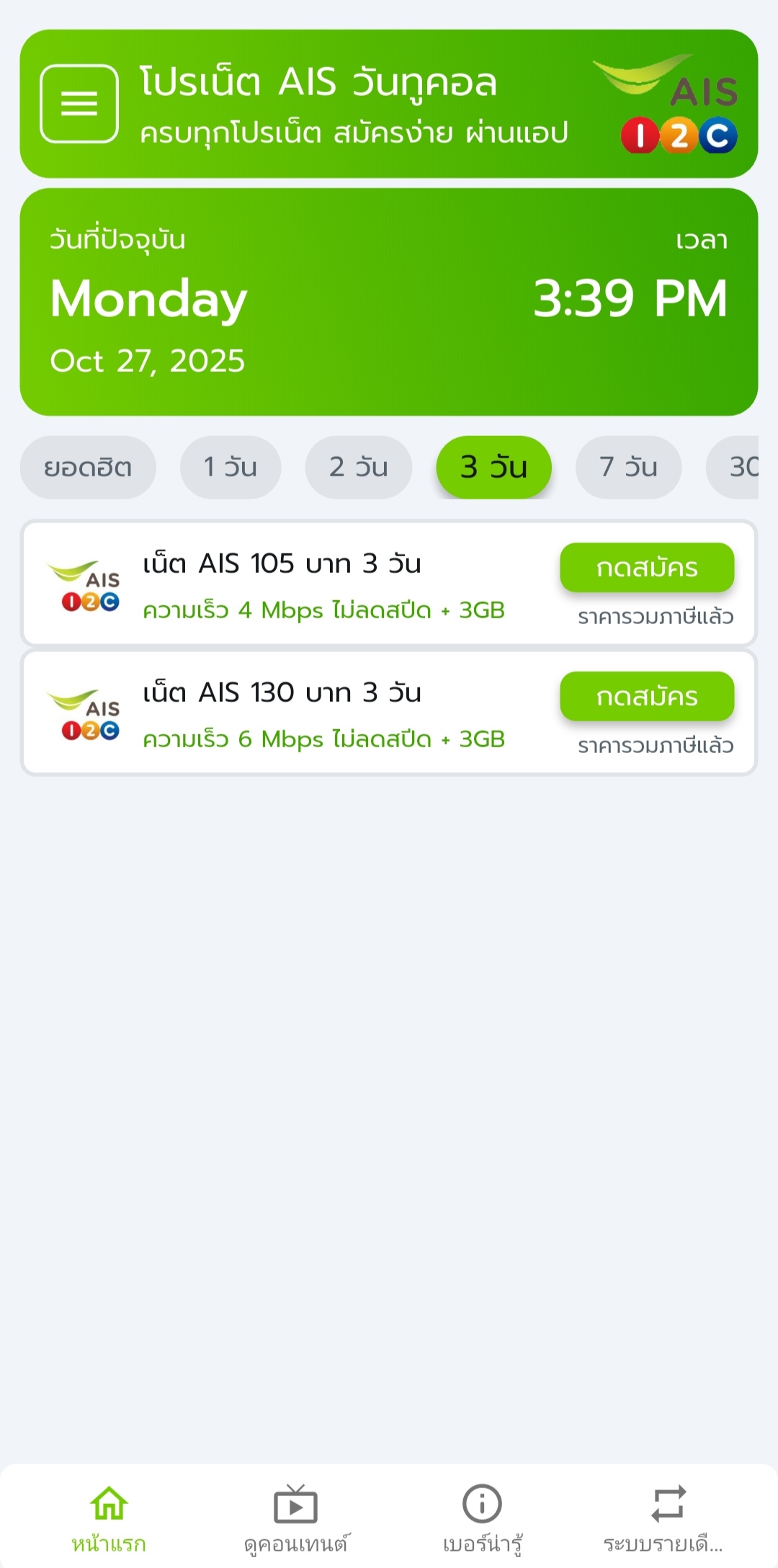Image resolution: width=778 pixels, height=1568 pixels.
Task: Click the AIS logo on the 130 baht card
Action: point(85,712)
